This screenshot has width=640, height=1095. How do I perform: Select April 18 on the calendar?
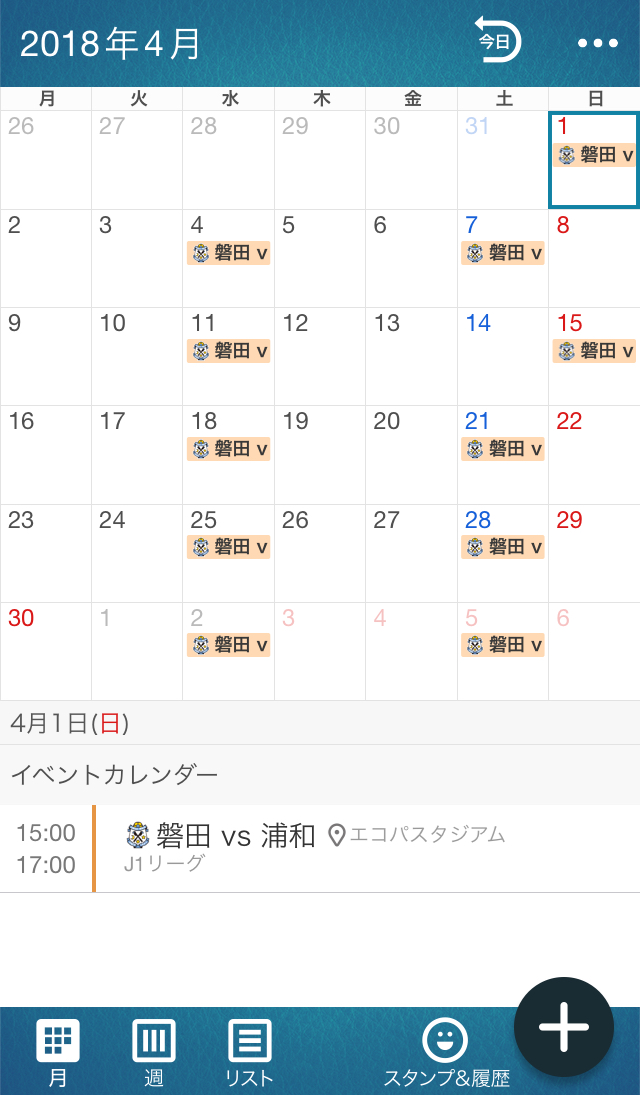228,455
